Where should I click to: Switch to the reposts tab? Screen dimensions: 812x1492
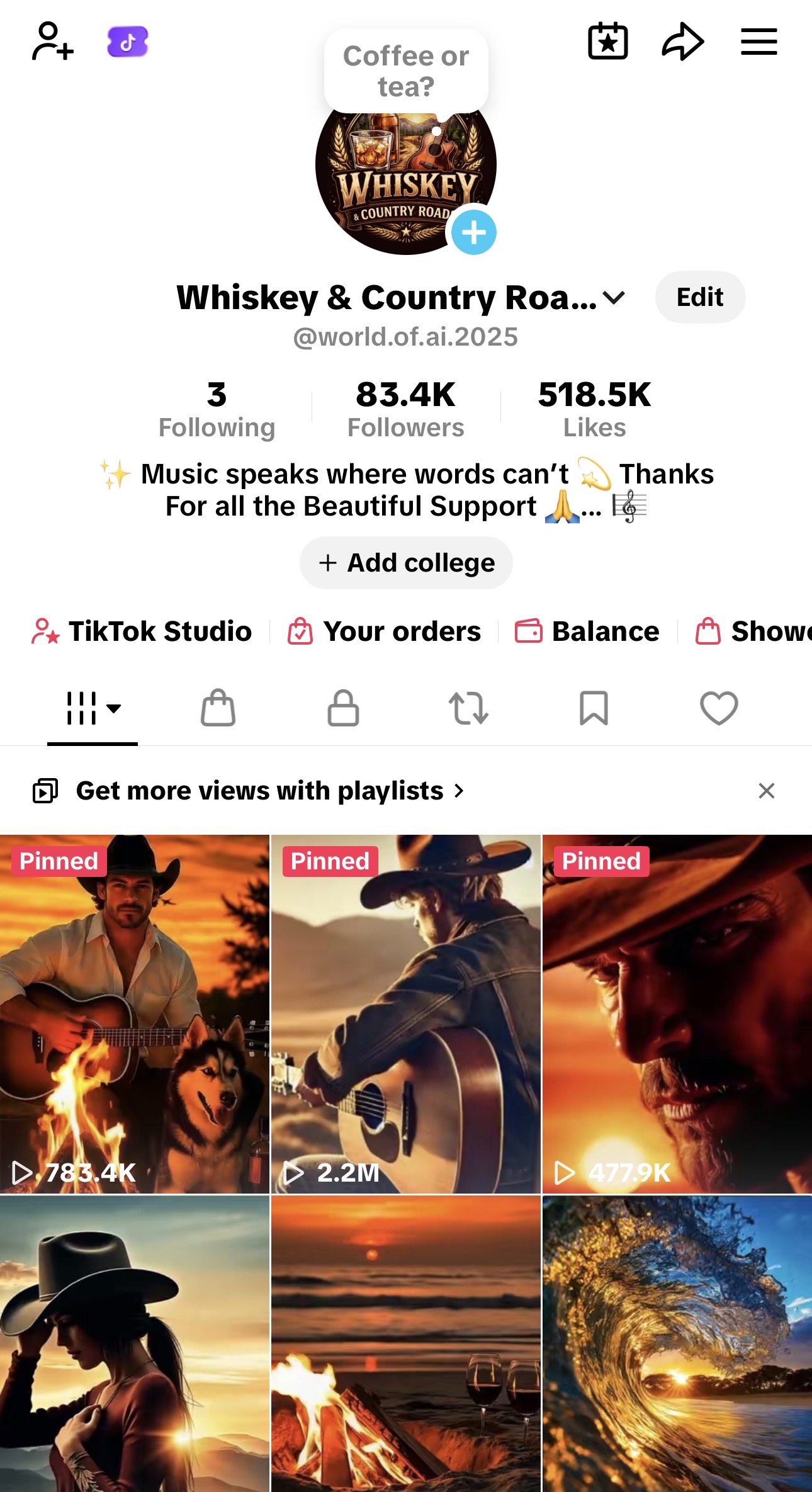point(468,708)
